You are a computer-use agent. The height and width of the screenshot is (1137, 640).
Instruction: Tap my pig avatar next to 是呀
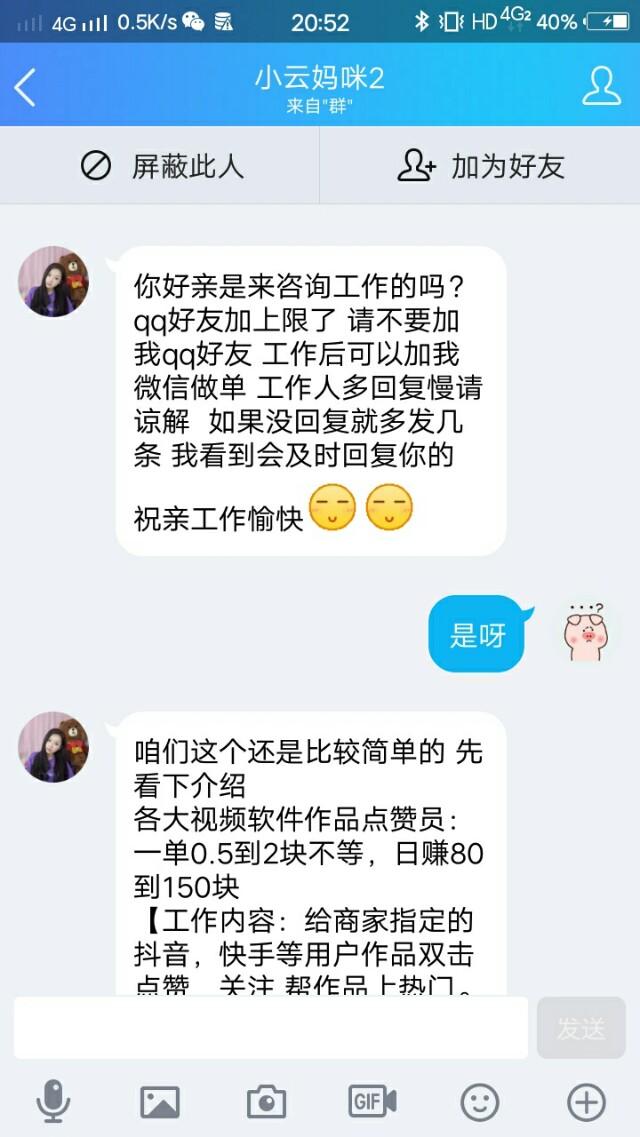tap(586, 632)
